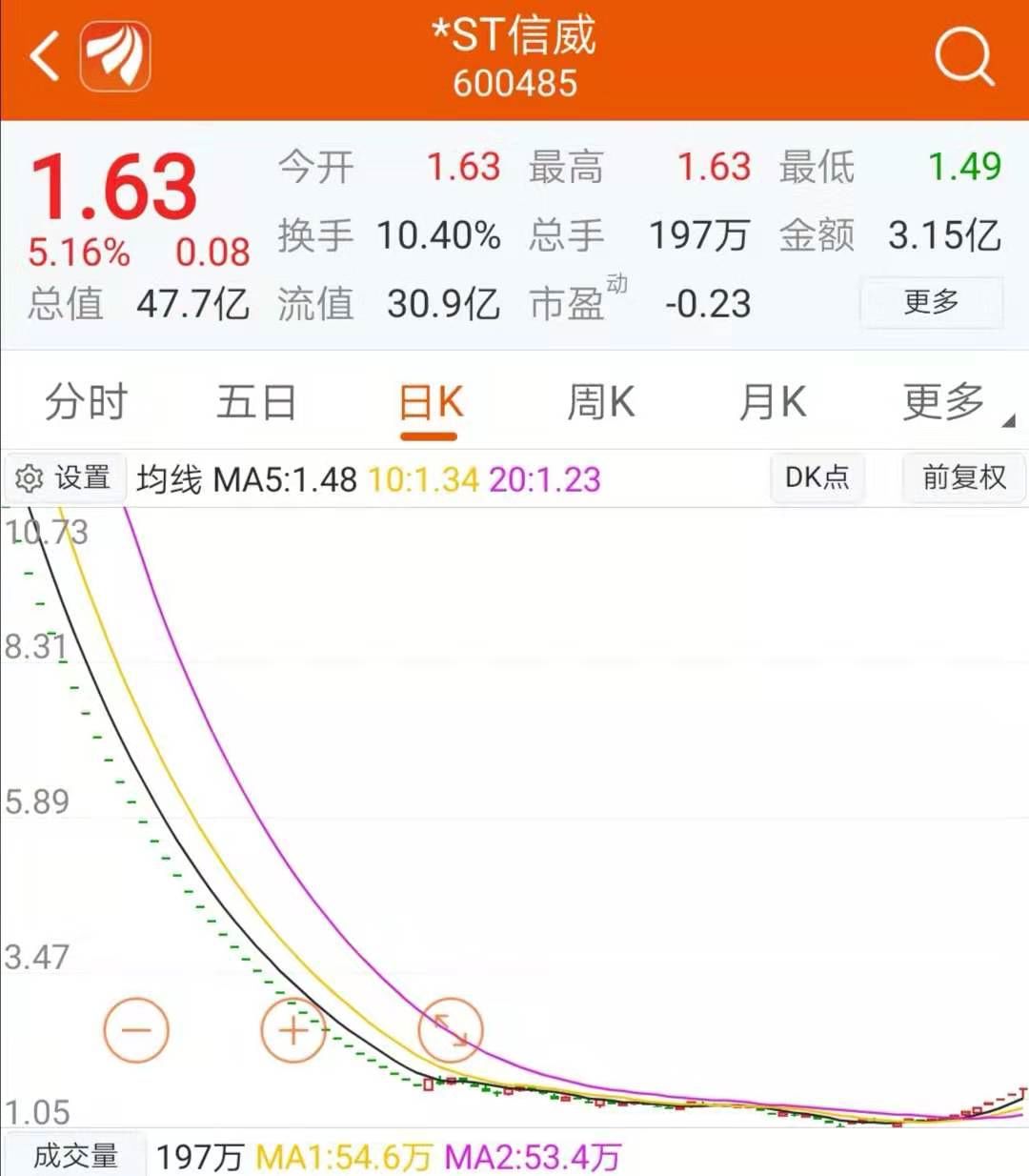View the 周K weekly chart
This screenshot has width=1029, height=1176.
(600, 402)
